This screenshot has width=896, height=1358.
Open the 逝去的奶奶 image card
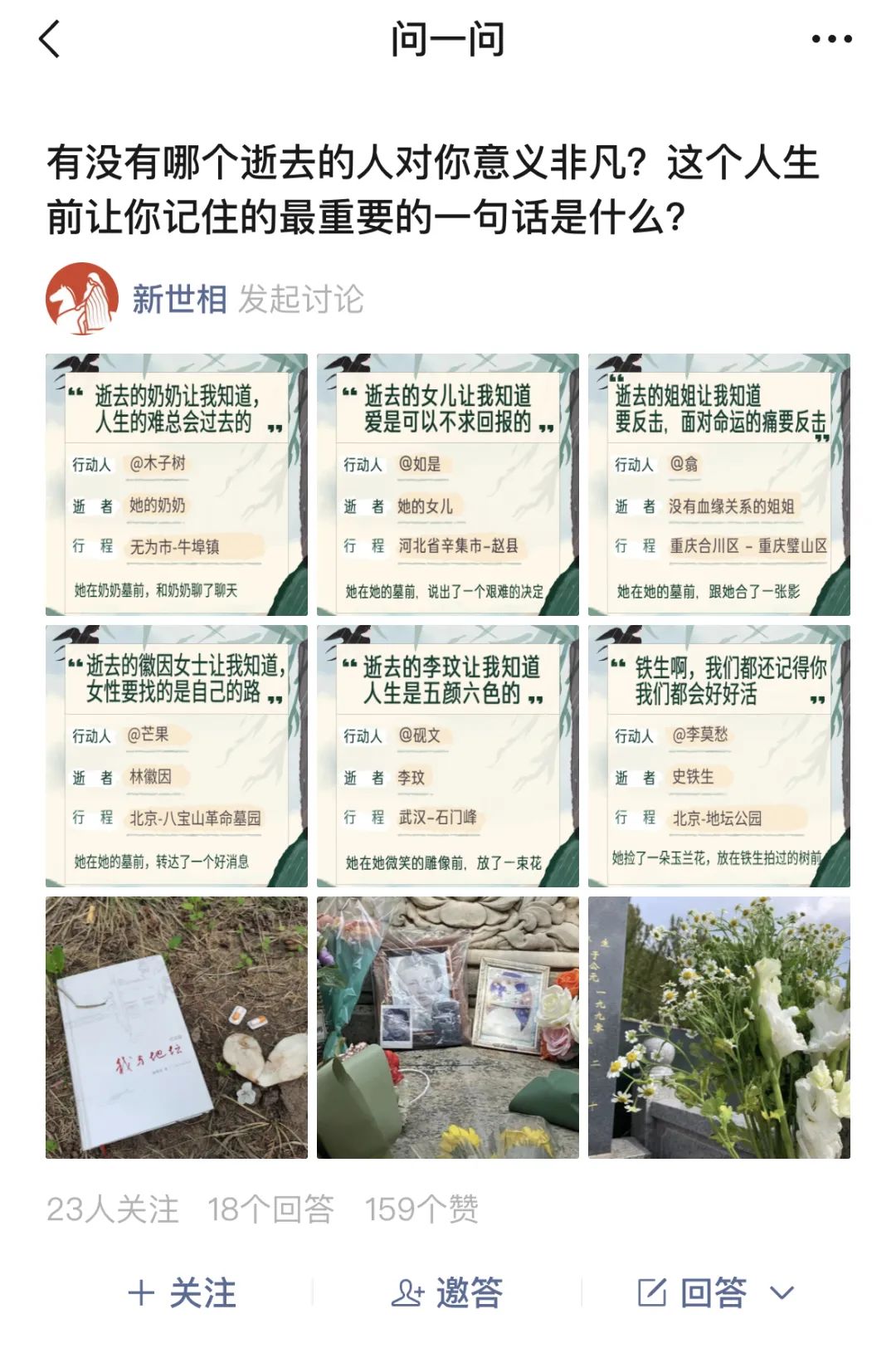[176, 485]
